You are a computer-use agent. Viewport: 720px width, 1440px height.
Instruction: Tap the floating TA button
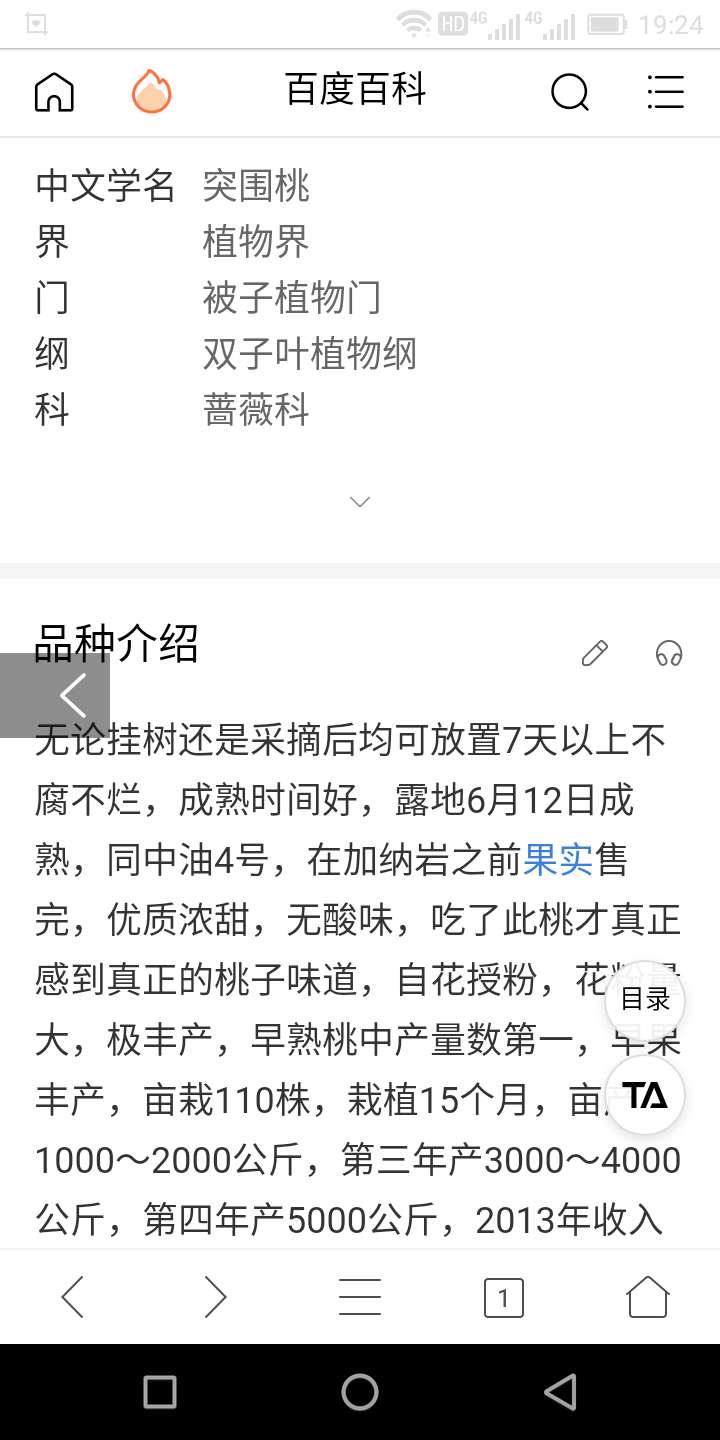645,1095
